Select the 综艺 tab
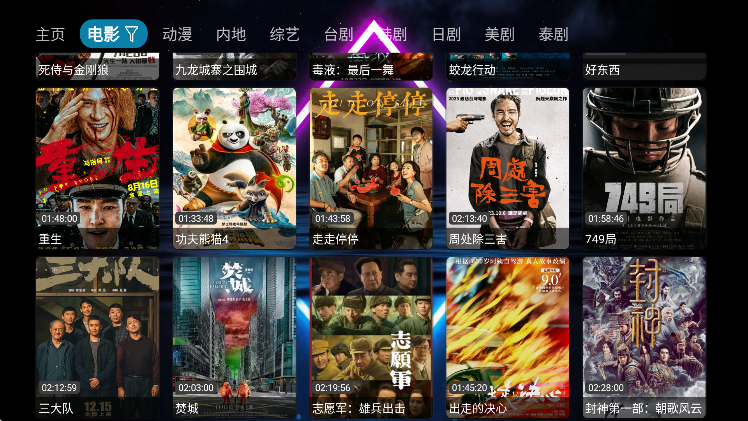This screenshot has width=748, height=421. pos(285,34)
